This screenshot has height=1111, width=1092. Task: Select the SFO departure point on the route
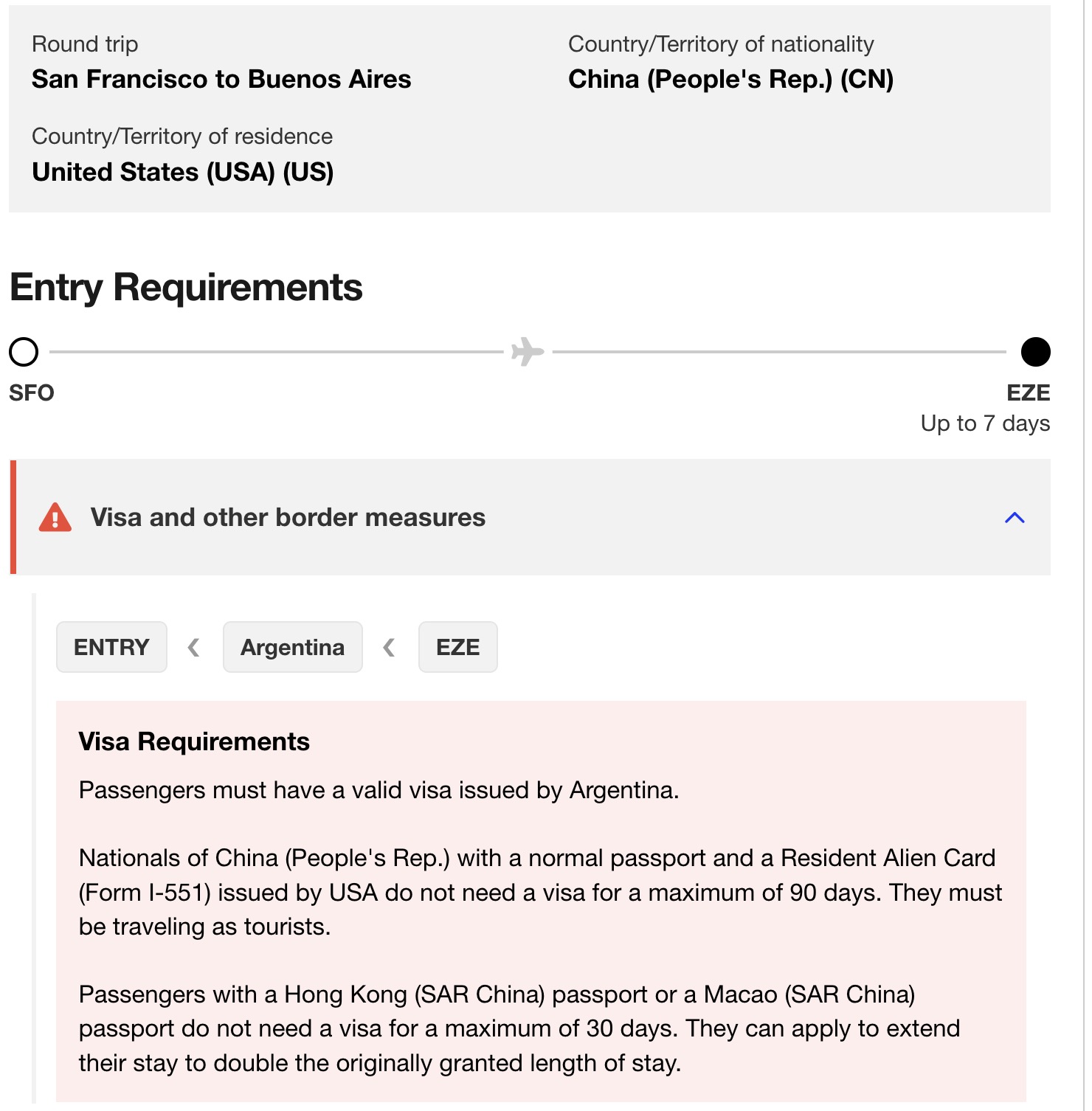click(24, 352)
